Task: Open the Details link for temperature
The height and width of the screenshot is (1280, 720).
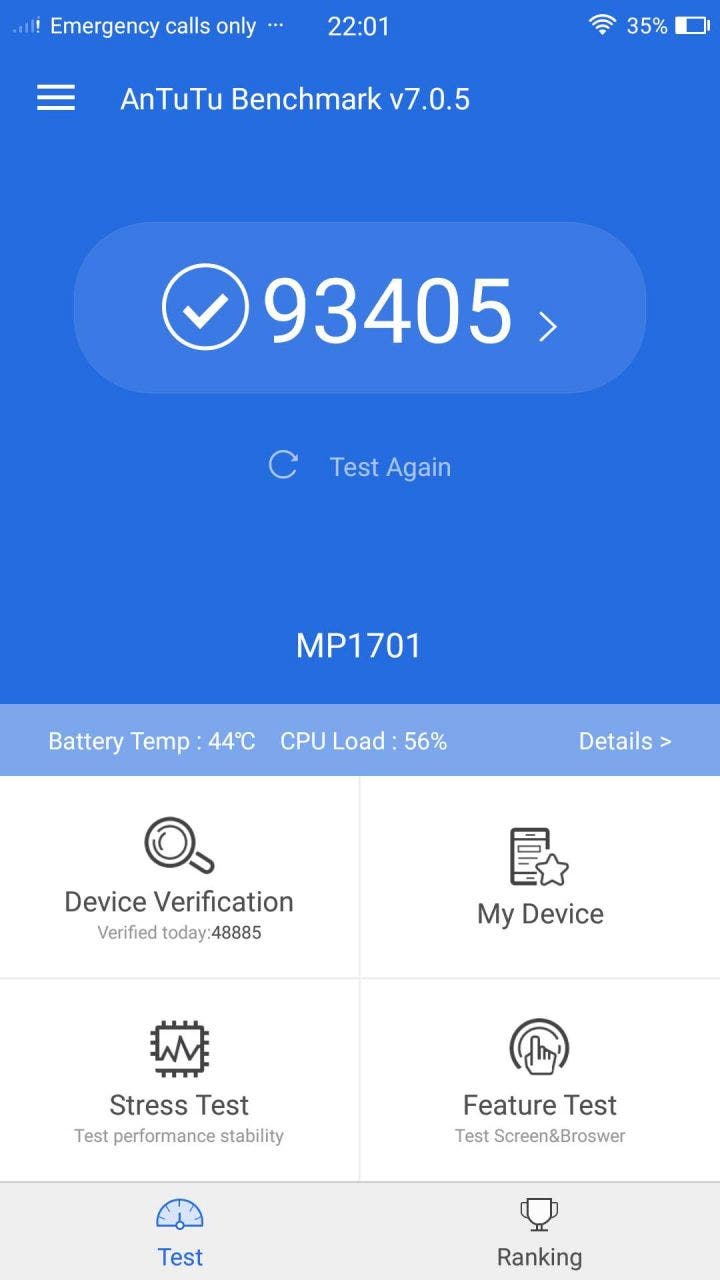Action: [x=625, y=741]
